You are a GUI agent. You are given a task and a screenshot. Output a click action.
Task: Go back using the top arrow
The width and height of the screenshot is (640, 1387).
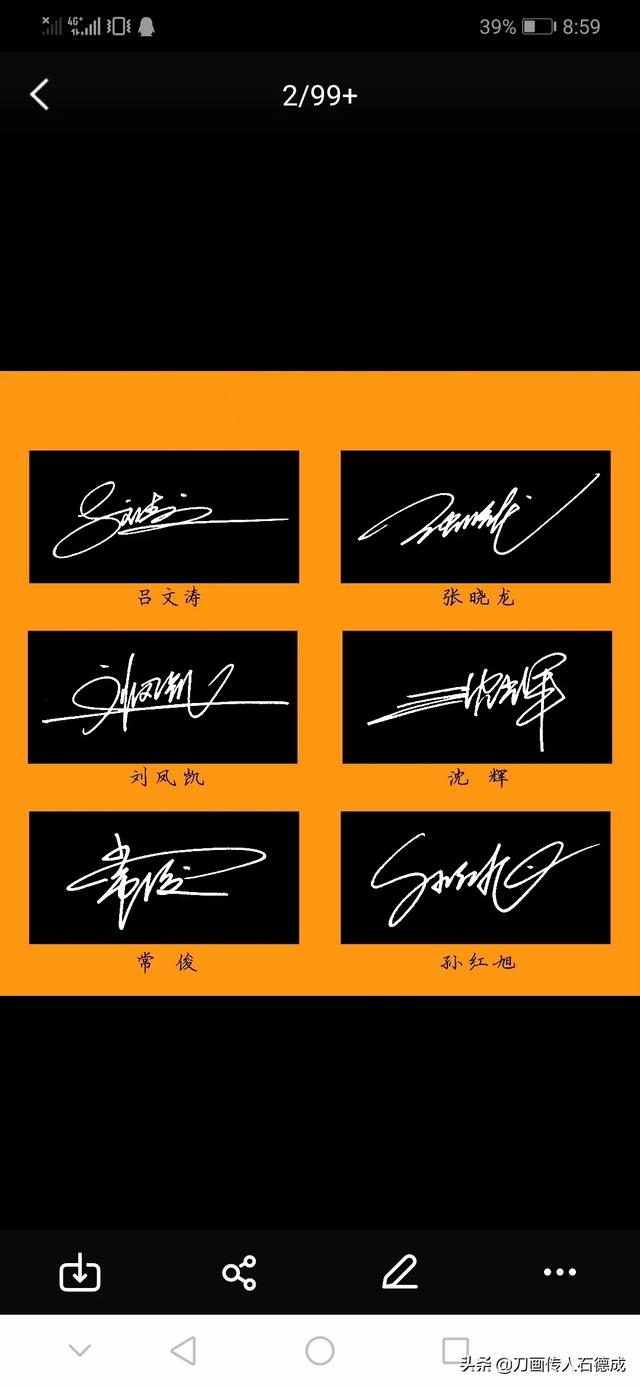[40, 95]
